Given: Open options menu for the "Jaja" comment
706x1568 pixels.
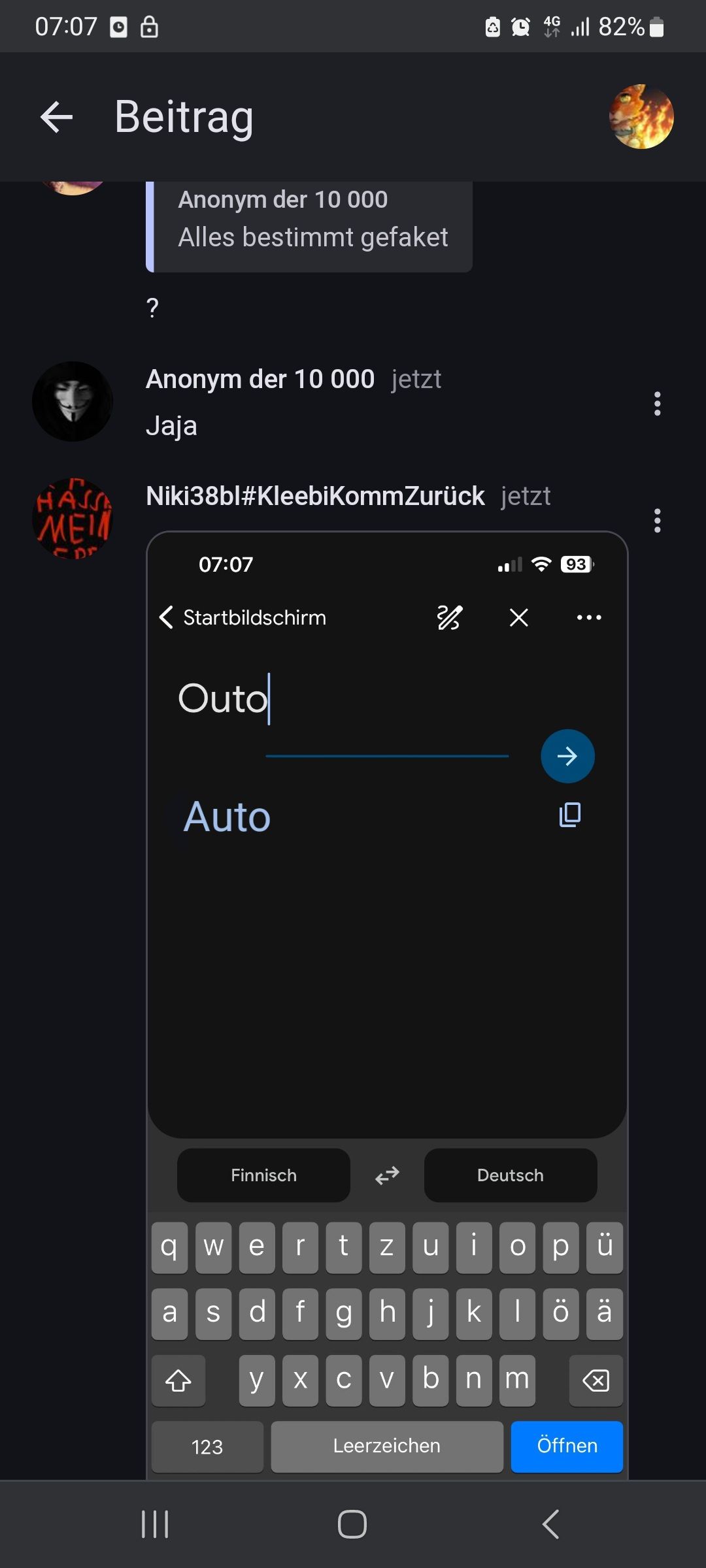Looking at the screenshot, I should pyautogui.click(x=657, y=404).
